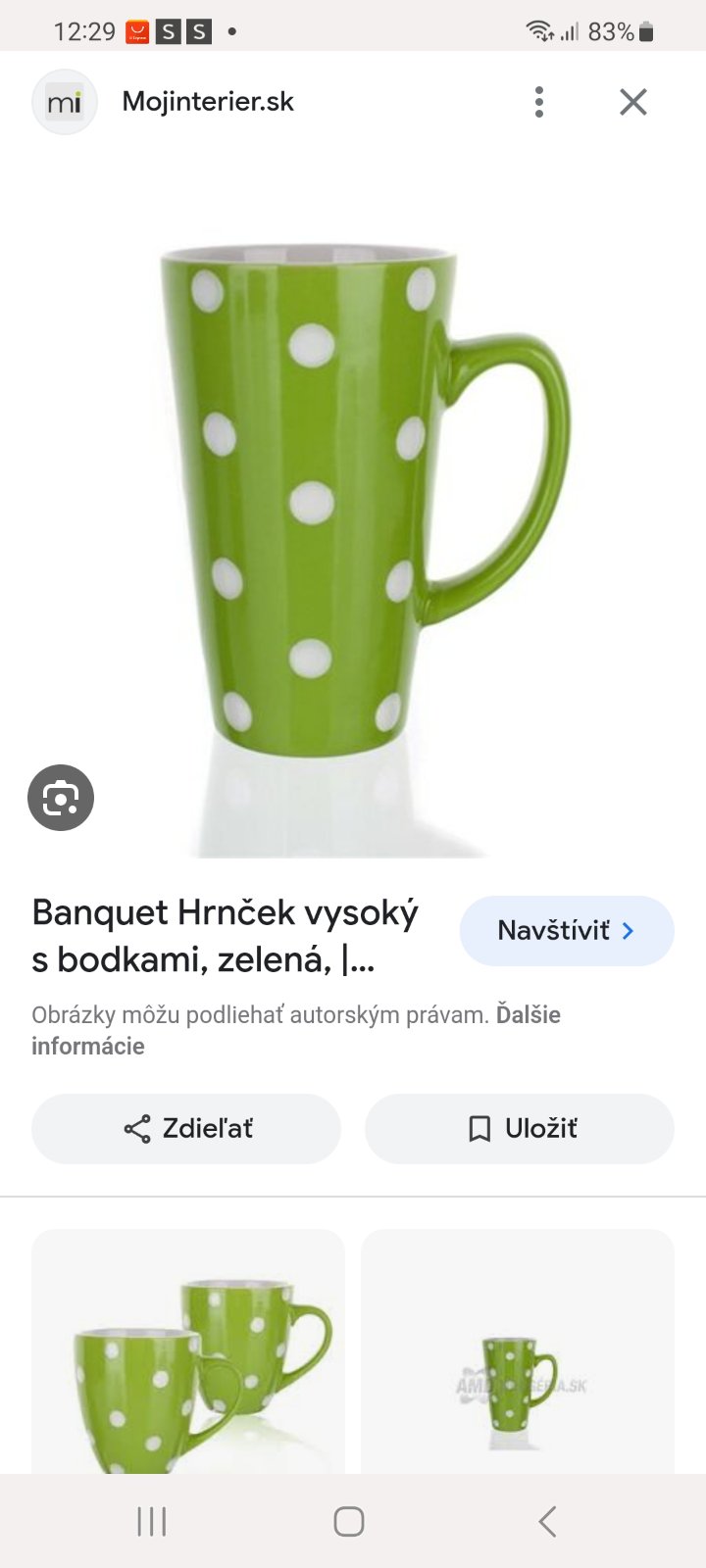Search this image with Google Lens

[x=61, y=798]
